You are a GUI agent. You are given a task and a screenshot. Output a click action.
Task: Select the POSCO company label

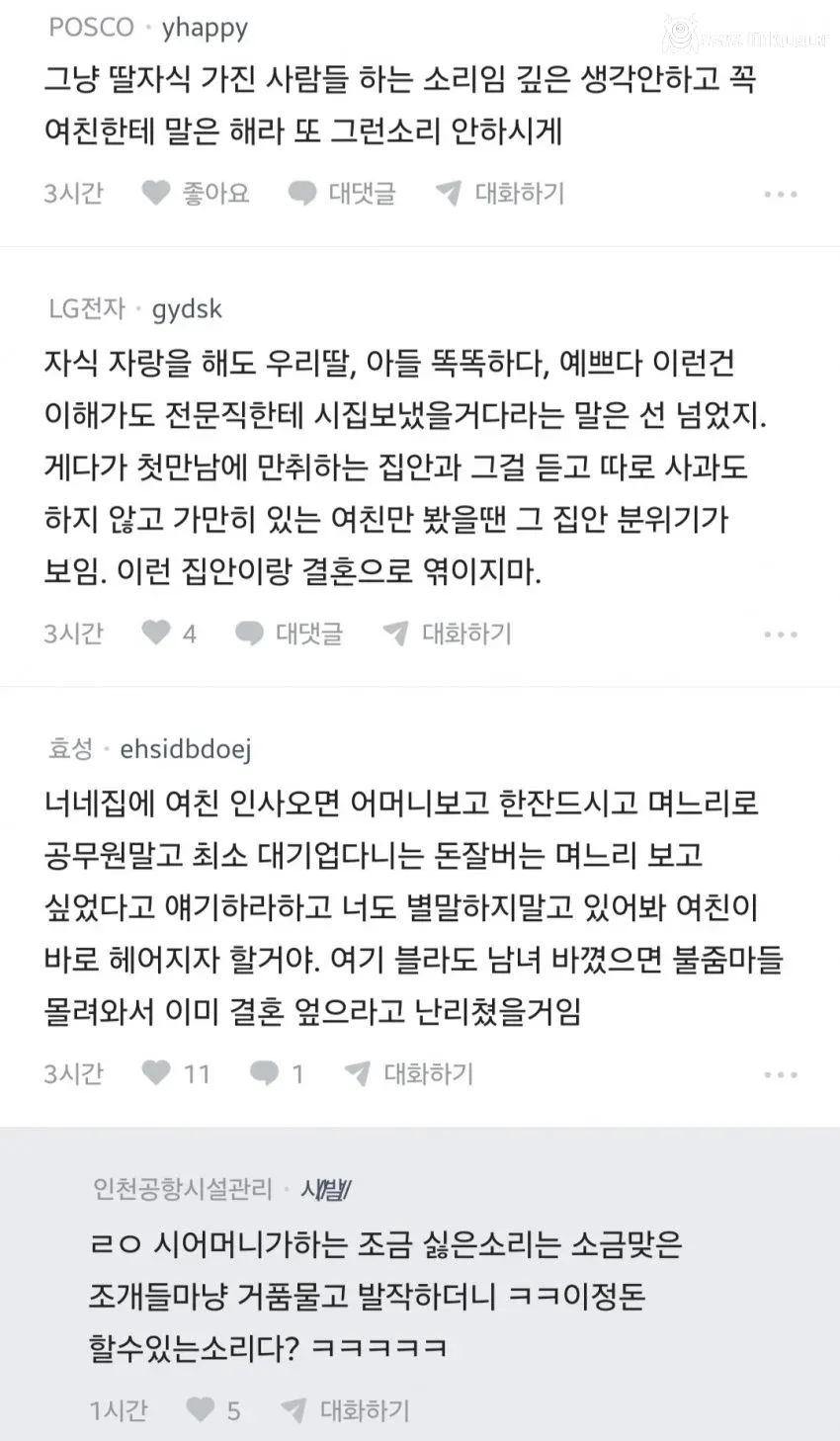coord(90,28)
